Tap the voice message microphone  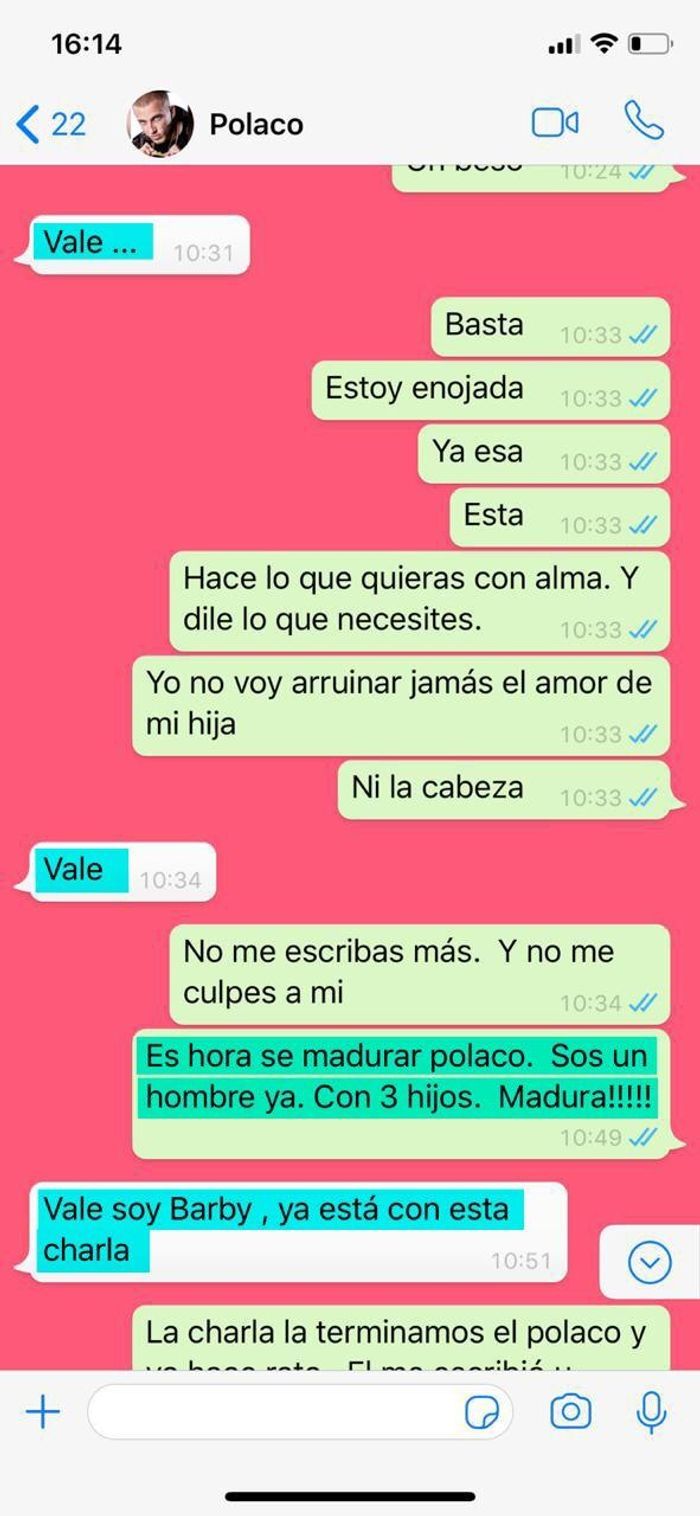click(x=652, y=1412)
